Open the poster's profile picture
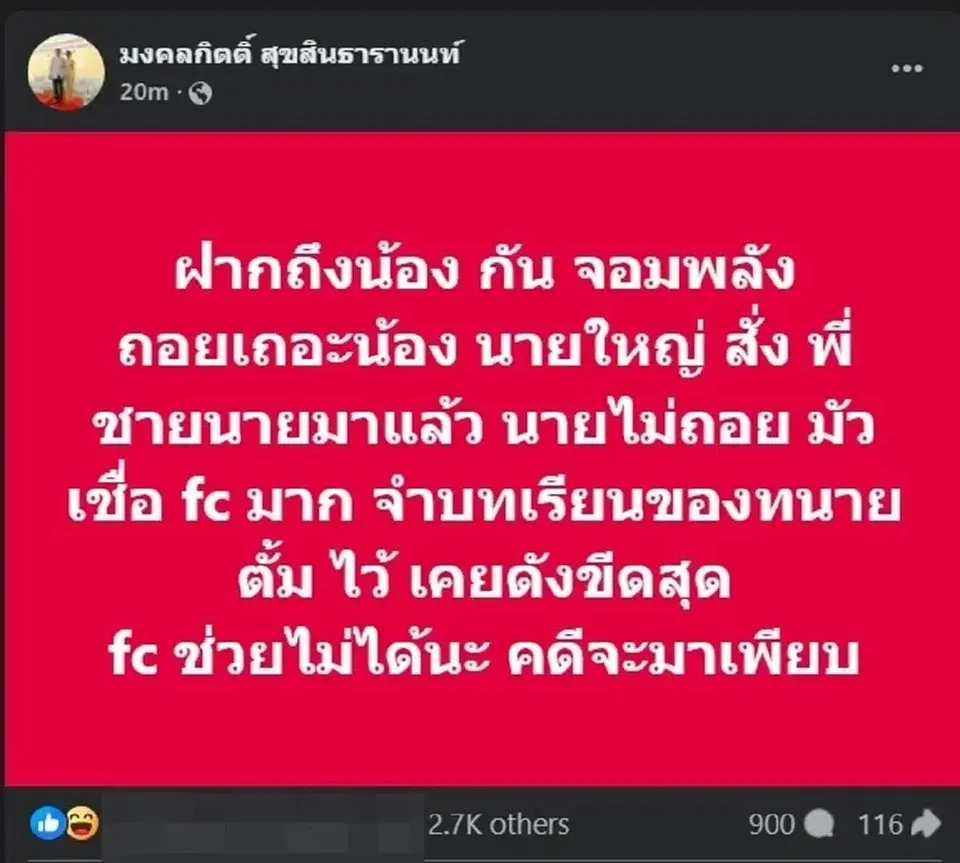This screenshot has width=960, height=863. click(66, 70)
